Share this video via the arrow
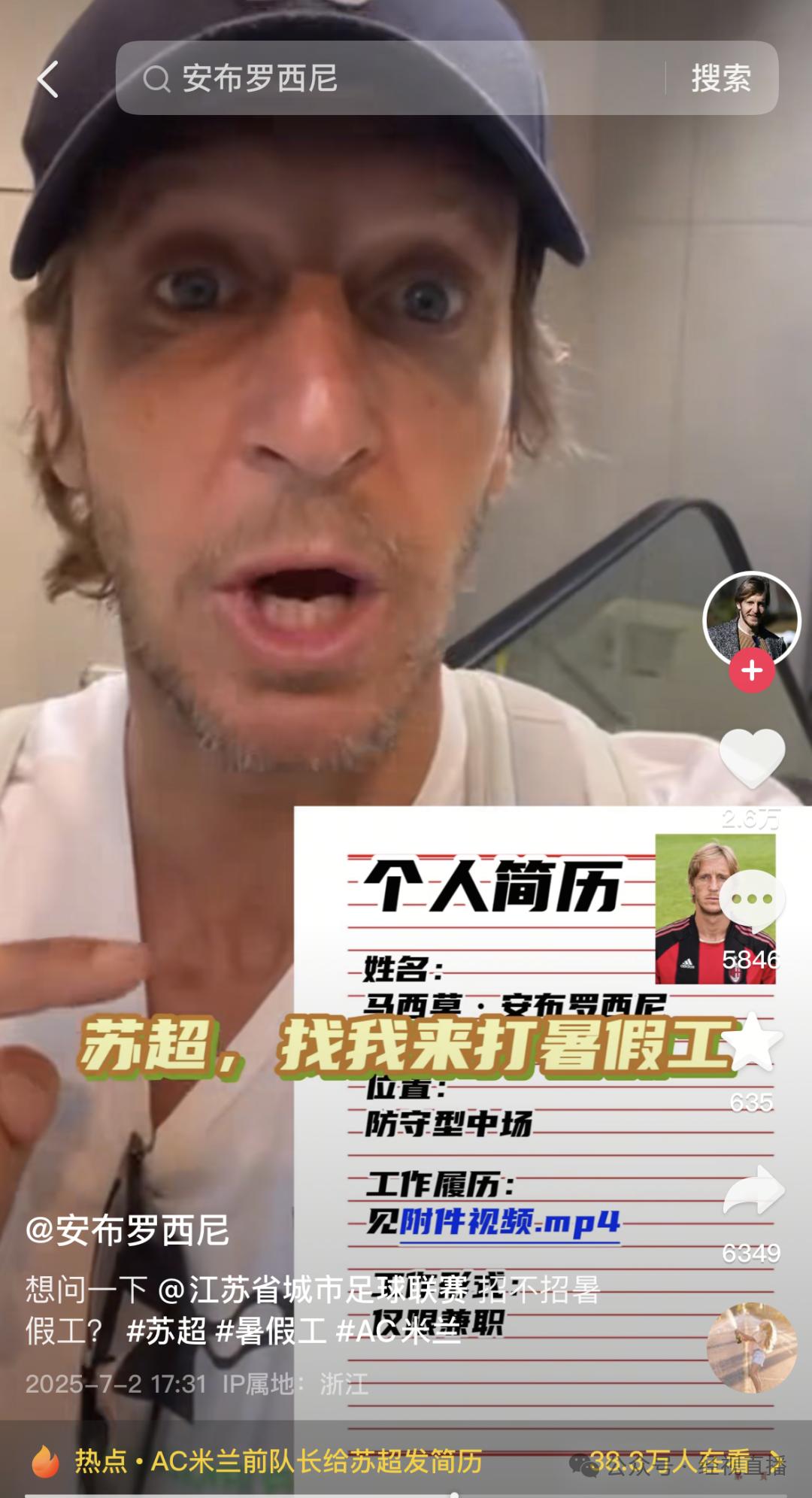This screenshot has width=812, height=1498. click(753, 1190)
